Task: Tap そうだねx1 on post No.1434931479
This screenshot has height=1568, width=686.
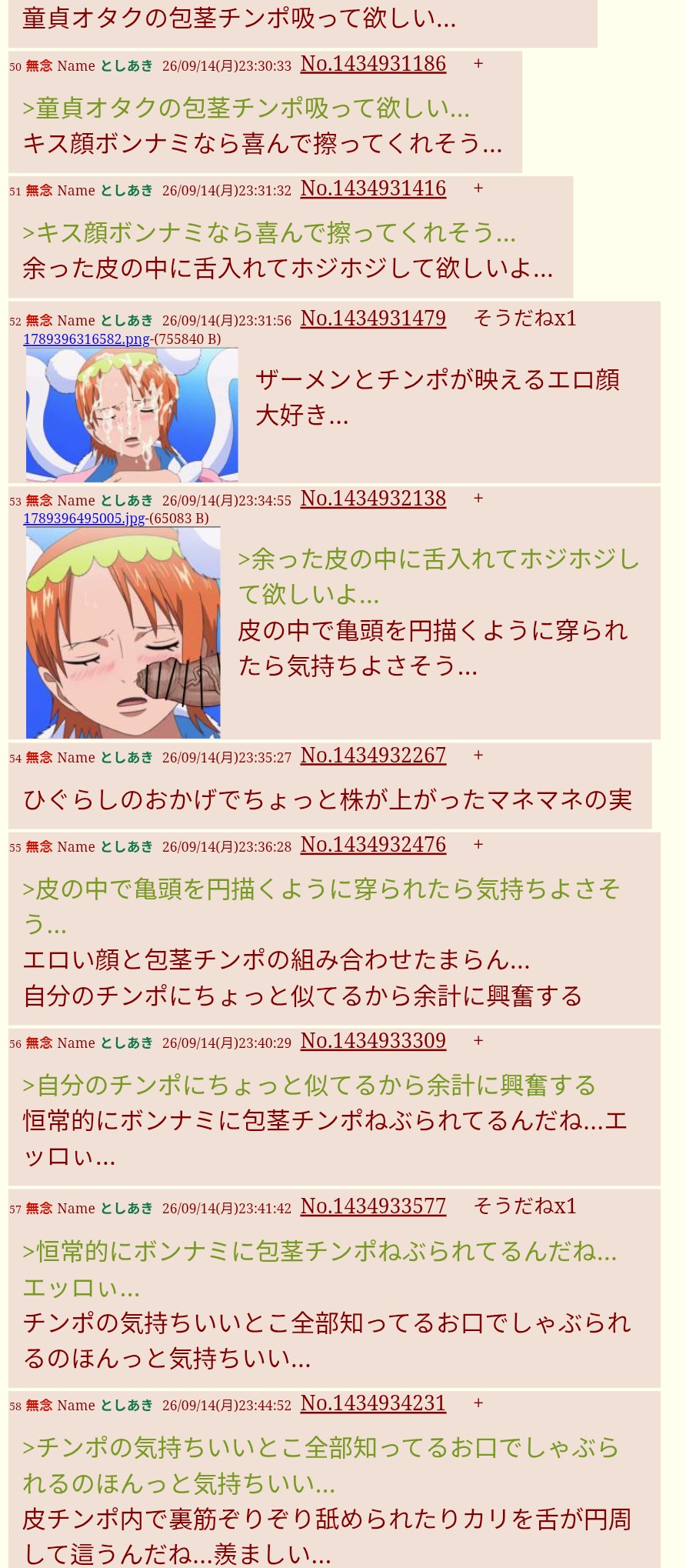Action: click(x=525, y=319)
